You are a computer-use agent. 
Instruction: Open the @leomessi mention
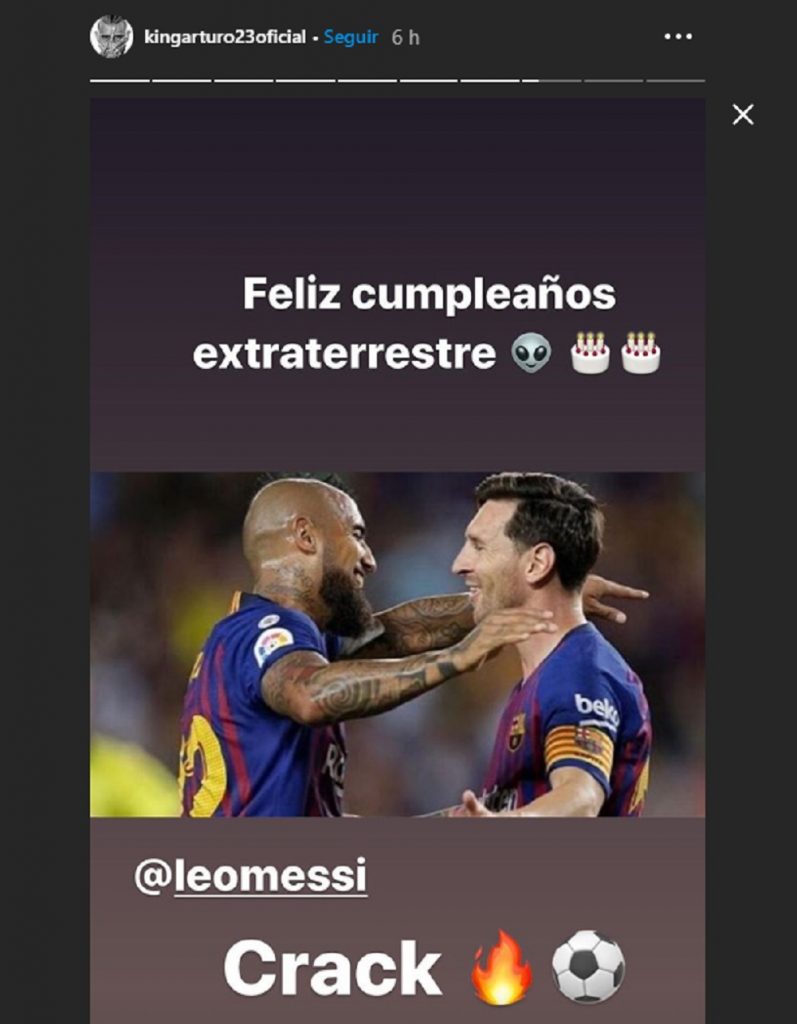(x=251, y=876)
